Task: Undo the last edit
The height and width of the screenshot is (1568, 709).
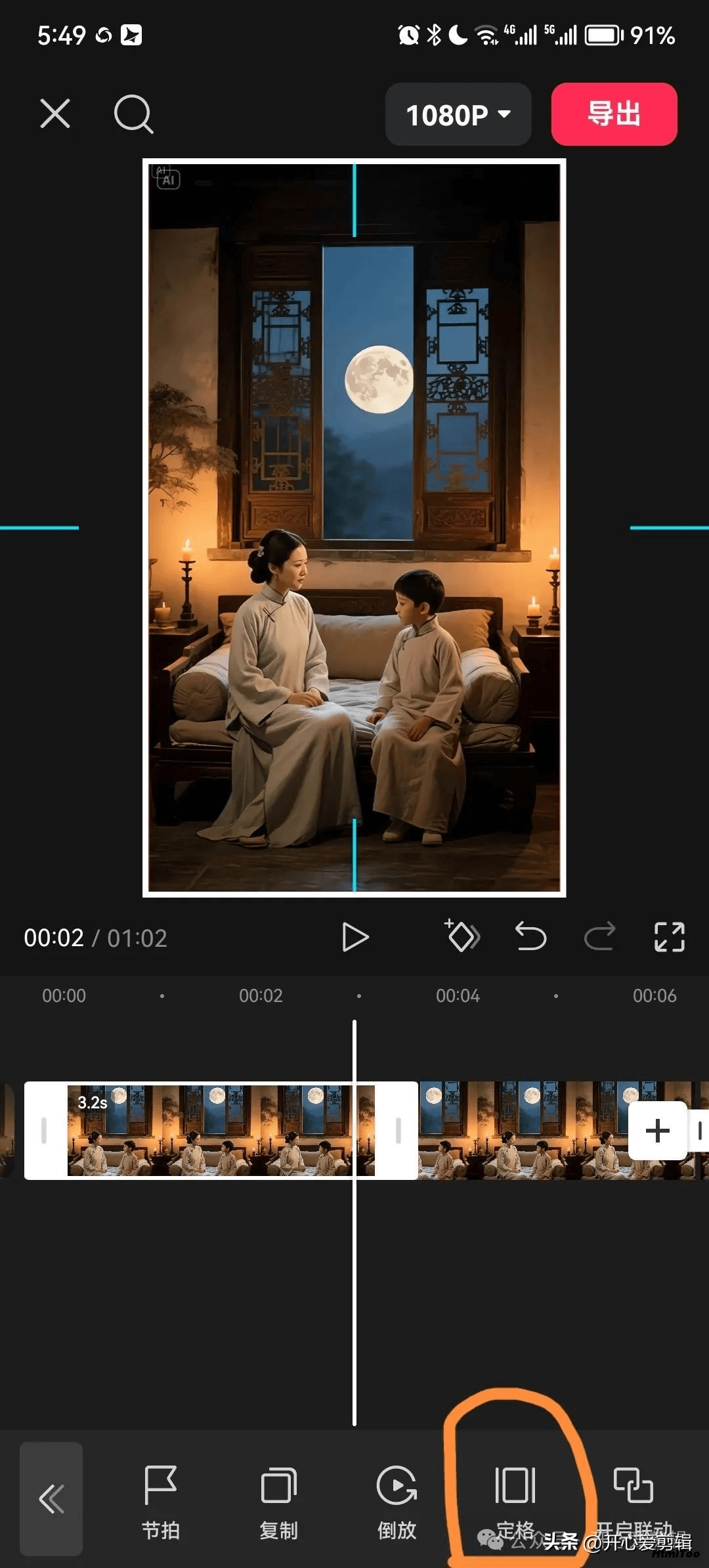Action: click(530, 936)
